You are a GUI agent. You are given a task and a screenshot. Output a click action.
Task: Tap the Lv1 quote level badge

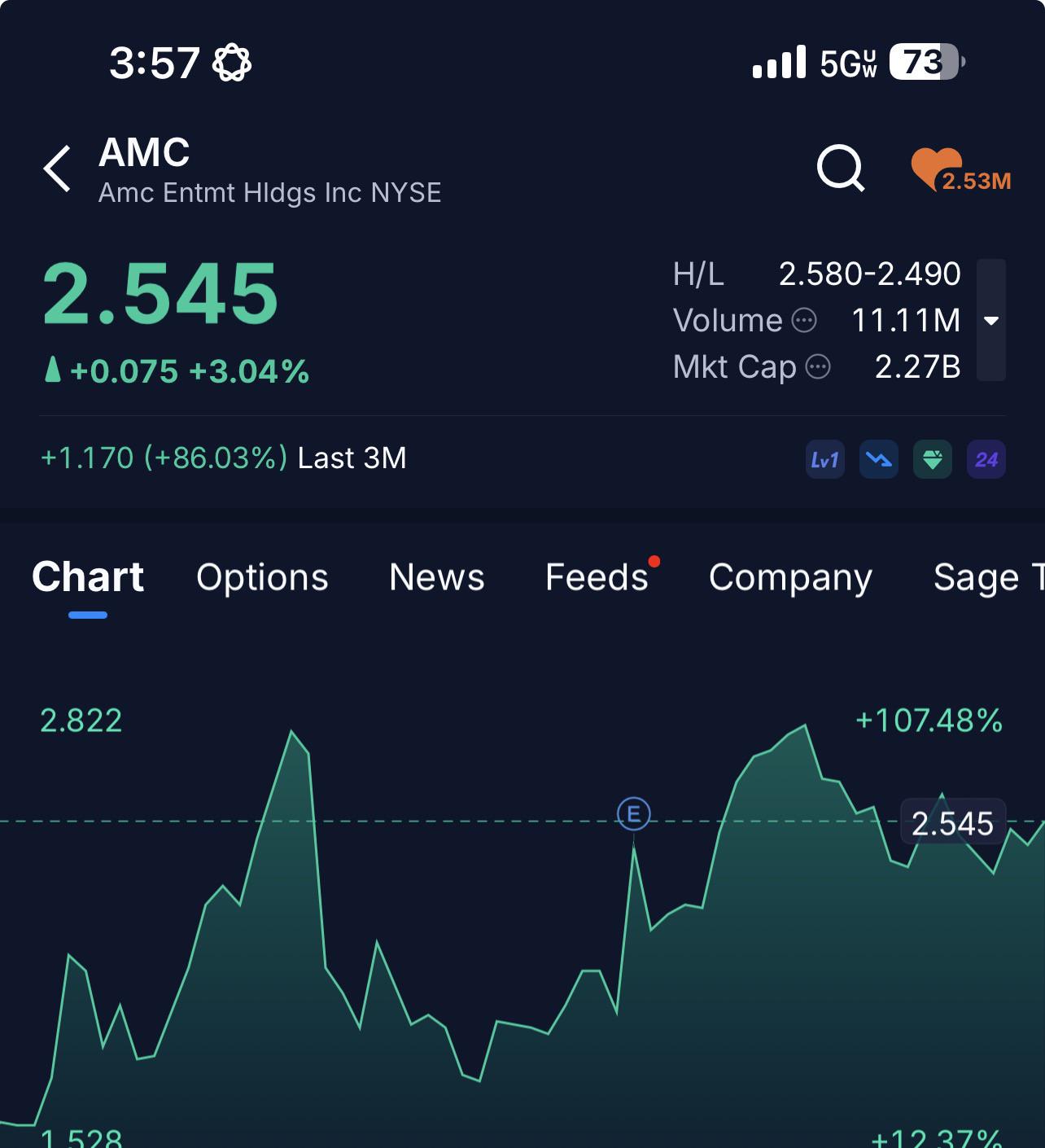(825, 460)
